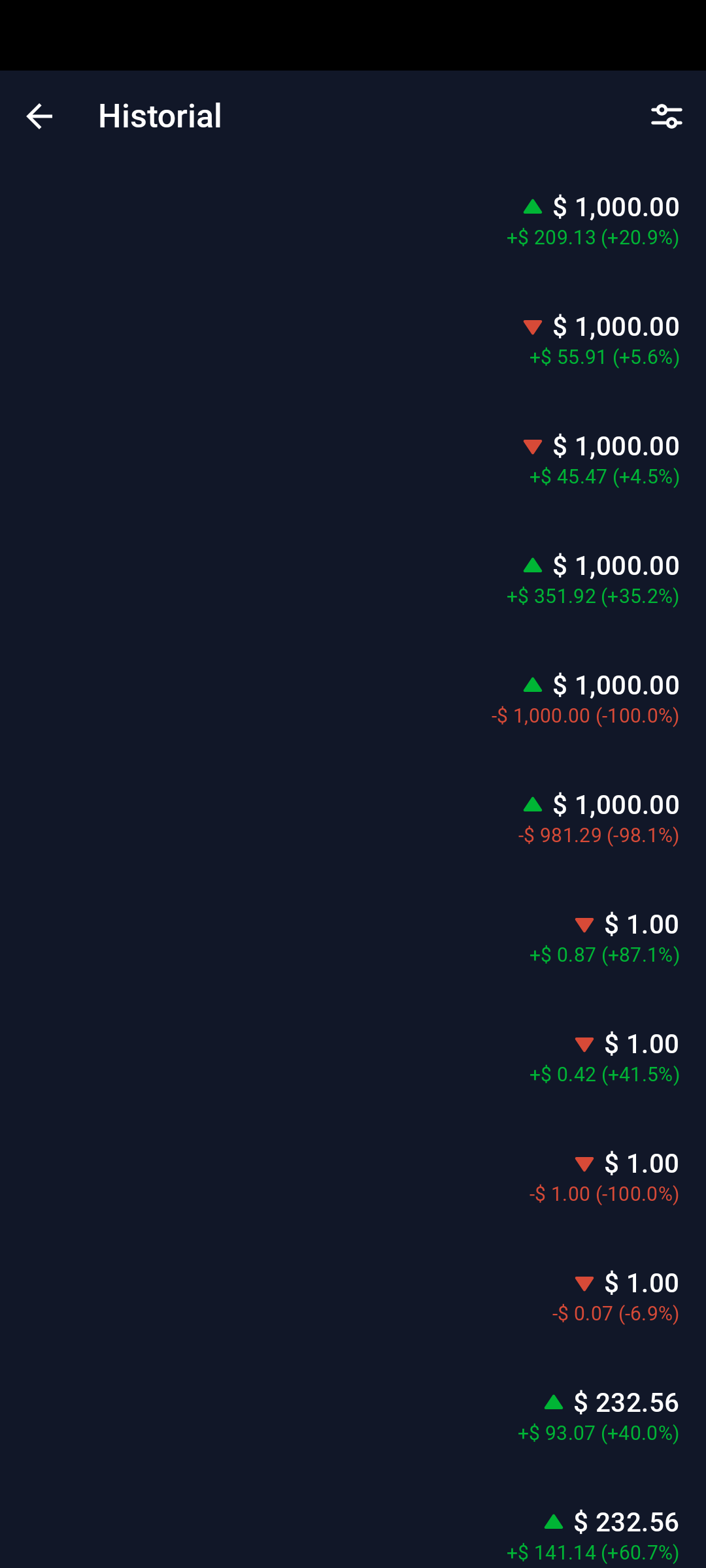
Task: Open the $ 1.00 trade with +87.1%
Action: (x=353, y=939)
